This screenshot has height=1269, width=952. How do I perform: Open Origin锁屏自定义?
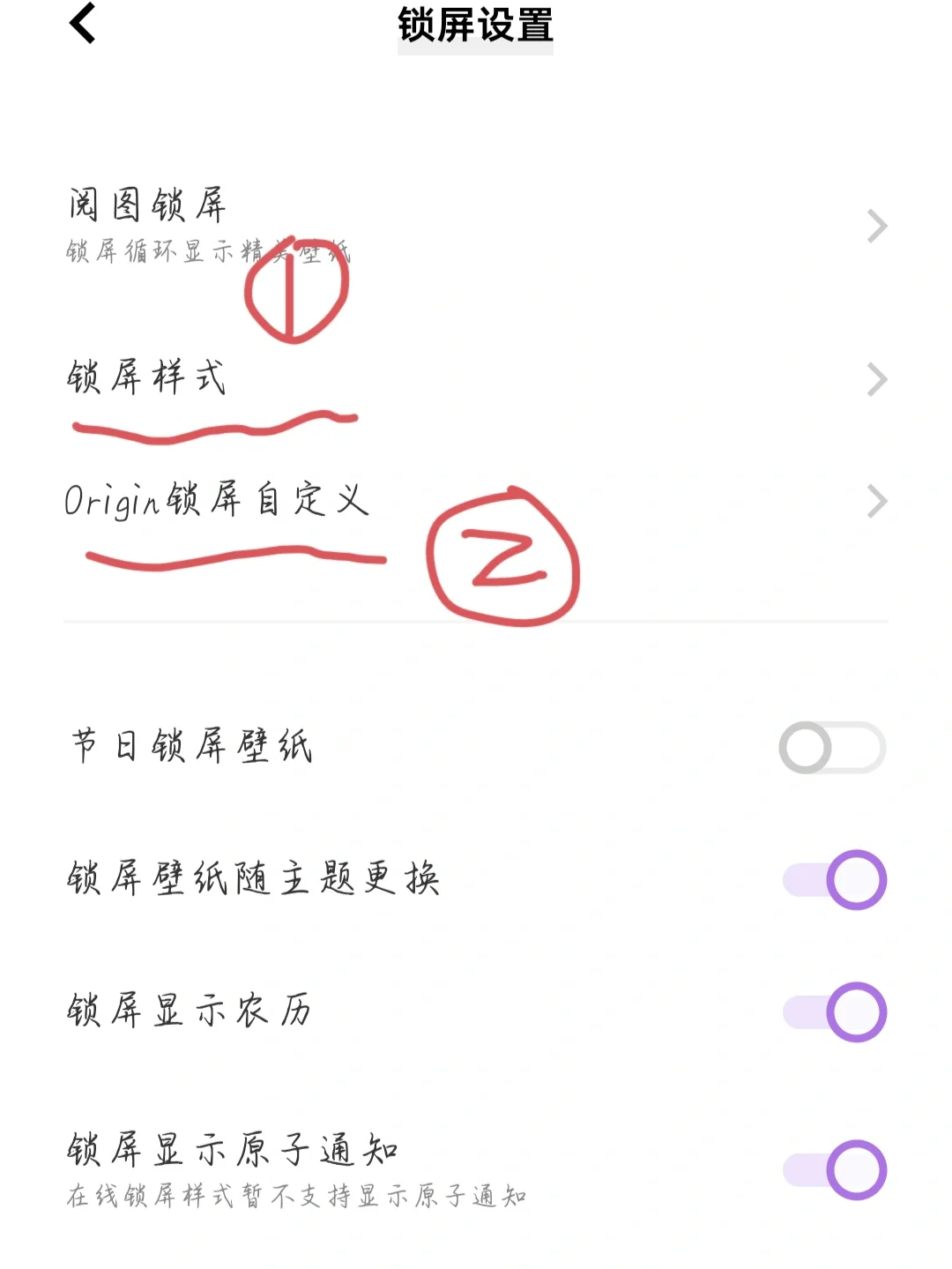(476, 501)
